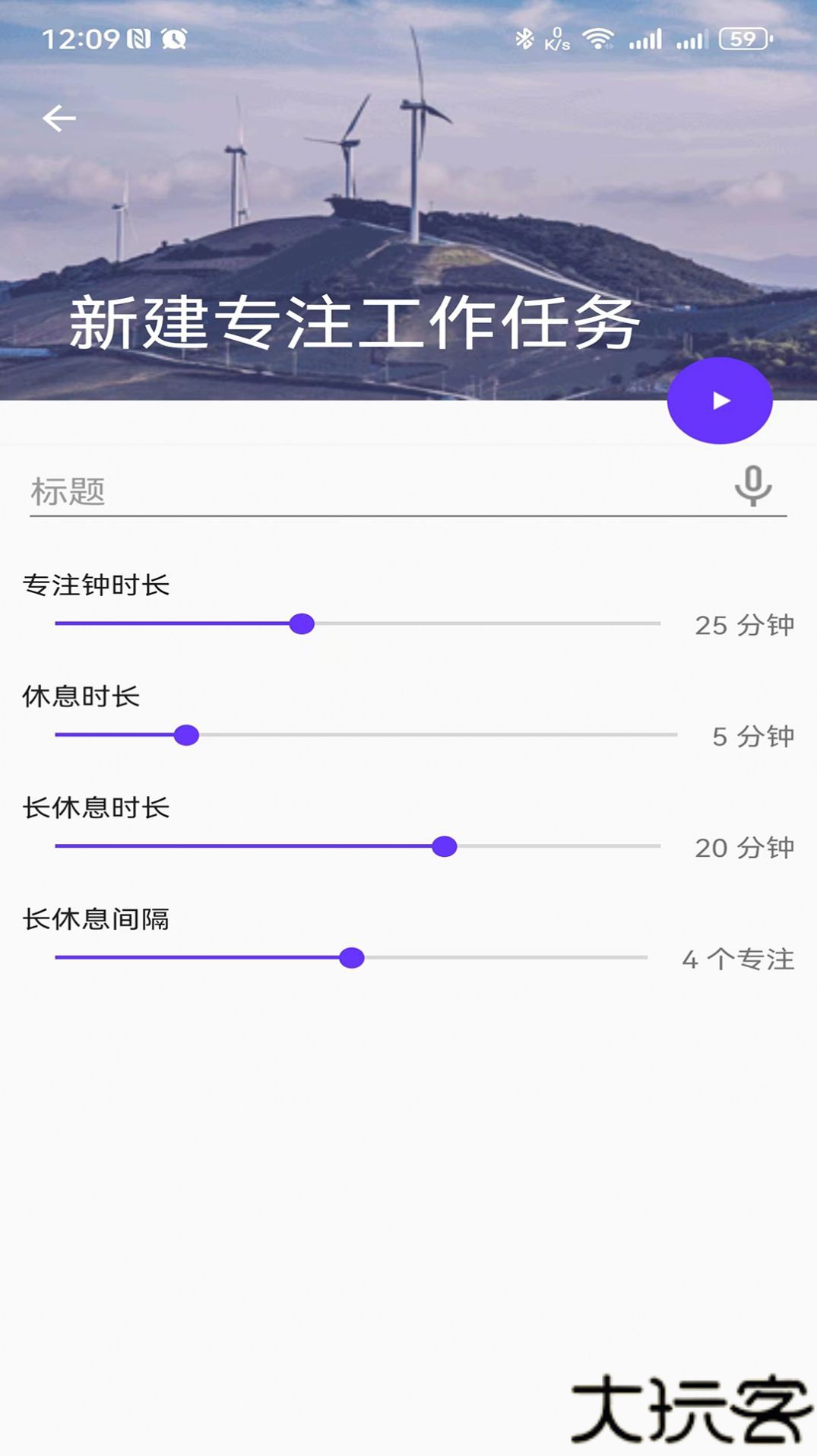Adjust the 专注钟时长 slider thumb
Screen dimensions: 817x1456
click(302, 625)
